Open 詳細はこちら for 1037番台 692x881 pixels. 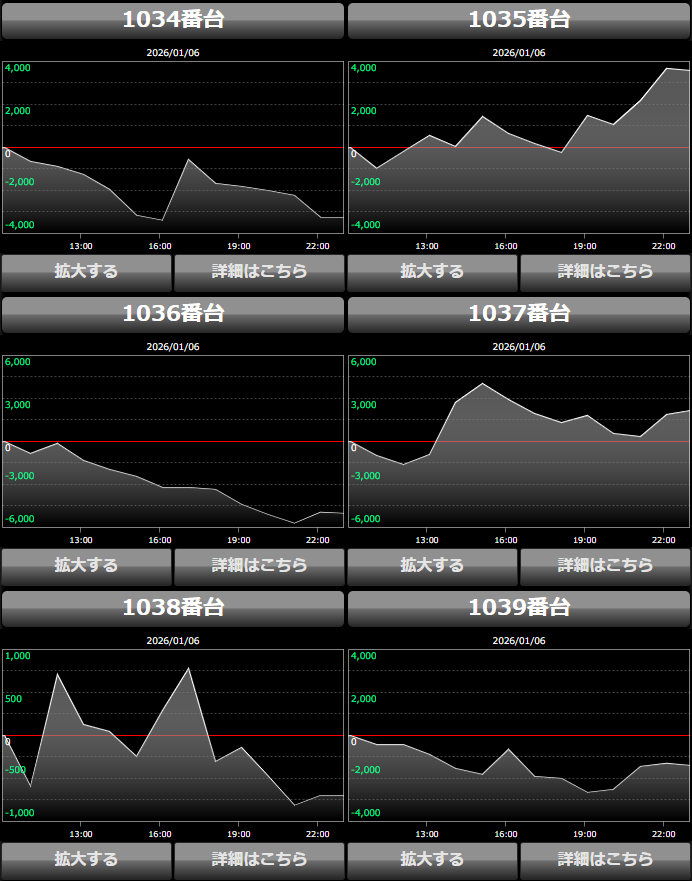coord(605,565)
